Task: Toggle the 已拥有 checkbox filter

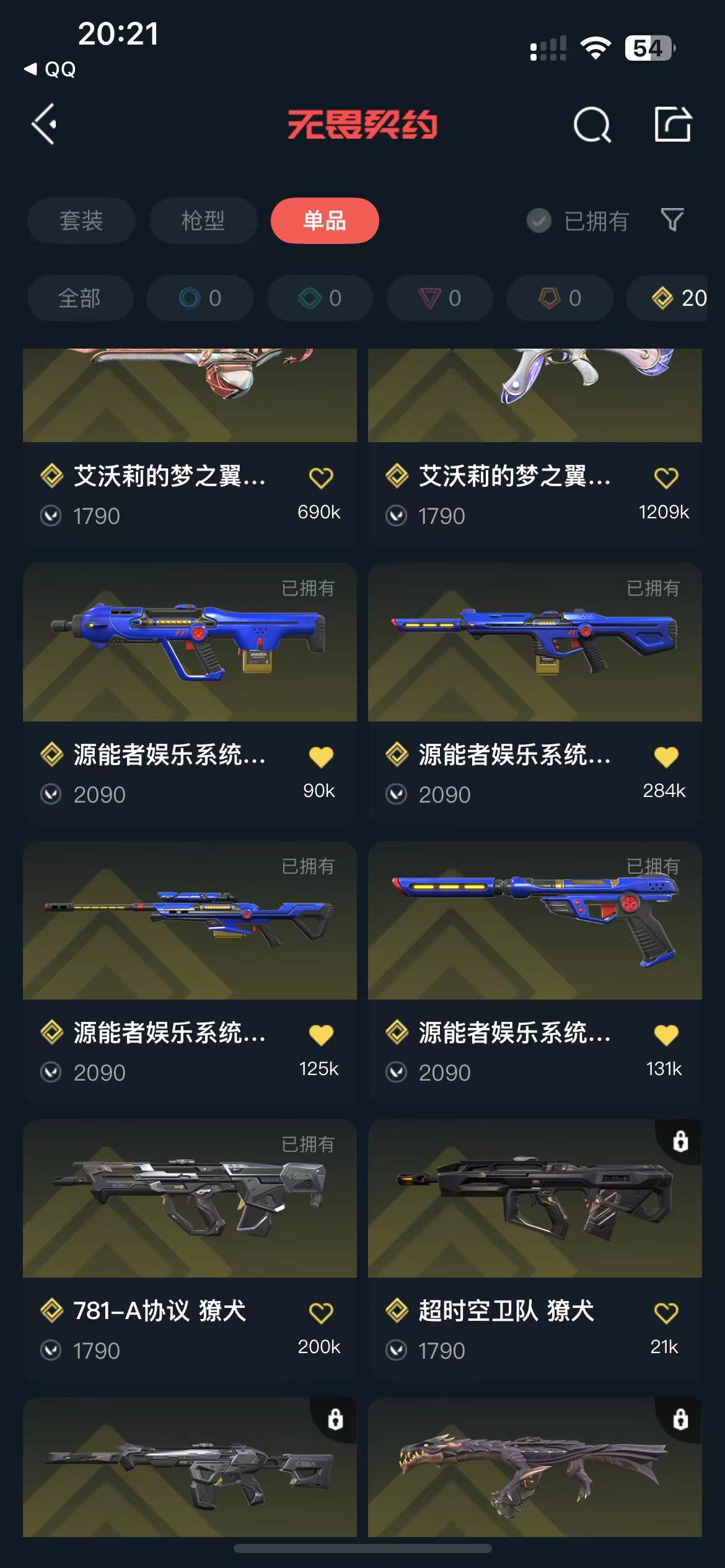Action: click(x=578, y=221)
